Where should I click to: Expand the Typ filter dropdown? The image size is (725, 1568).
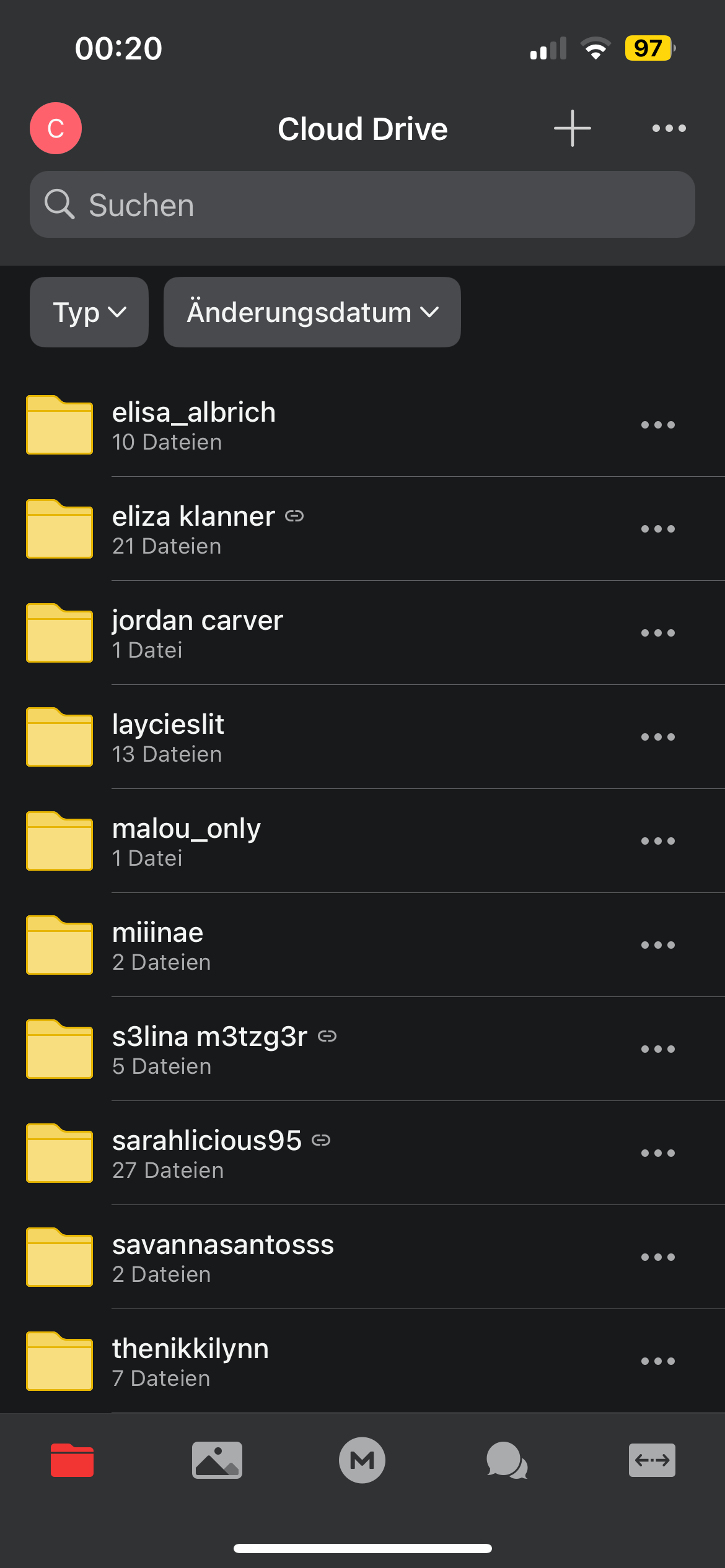[x=89, y=312]
